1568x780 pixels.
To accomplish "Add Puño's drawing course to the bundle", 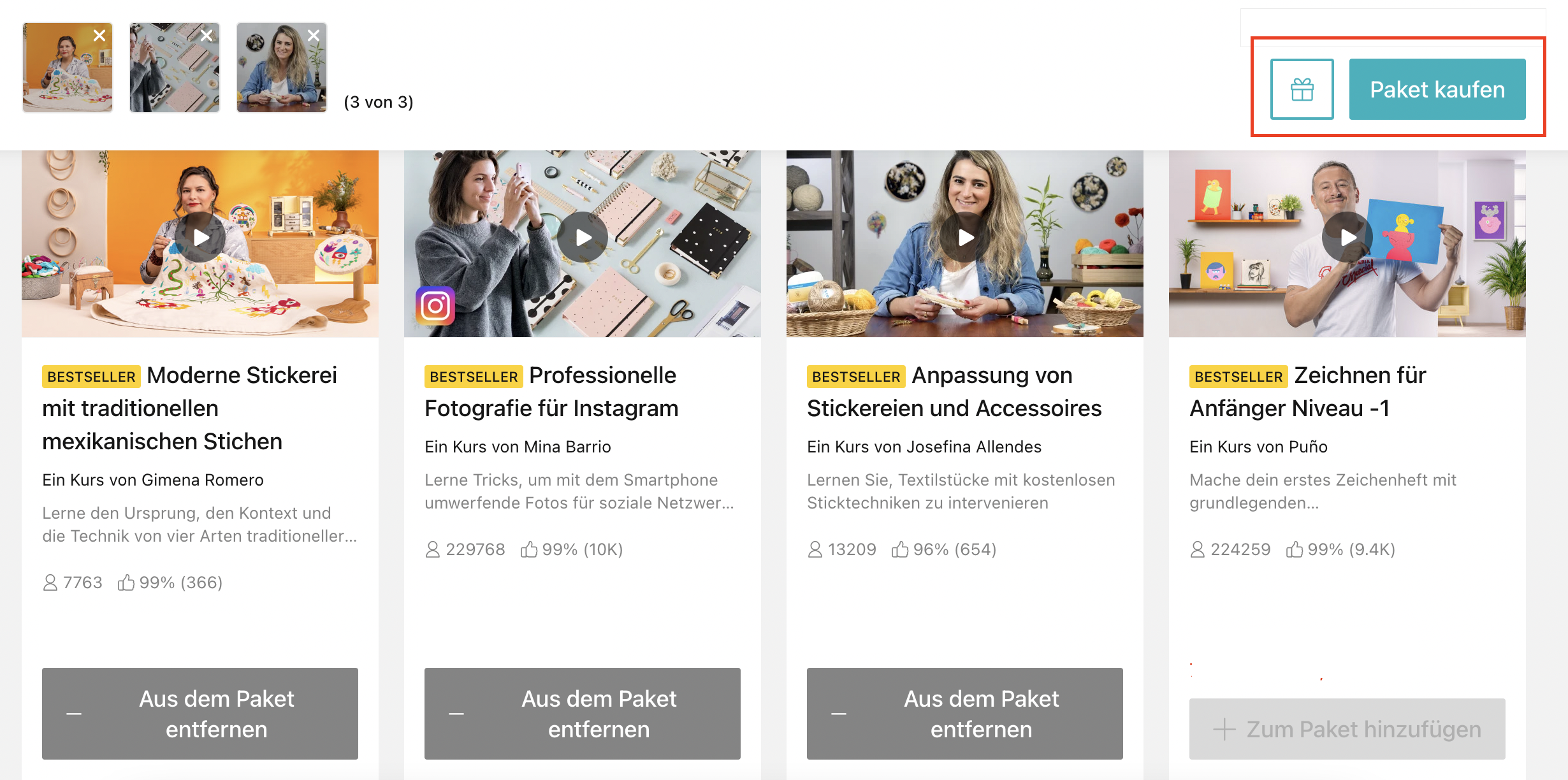I will click(x=1347, y=729).
